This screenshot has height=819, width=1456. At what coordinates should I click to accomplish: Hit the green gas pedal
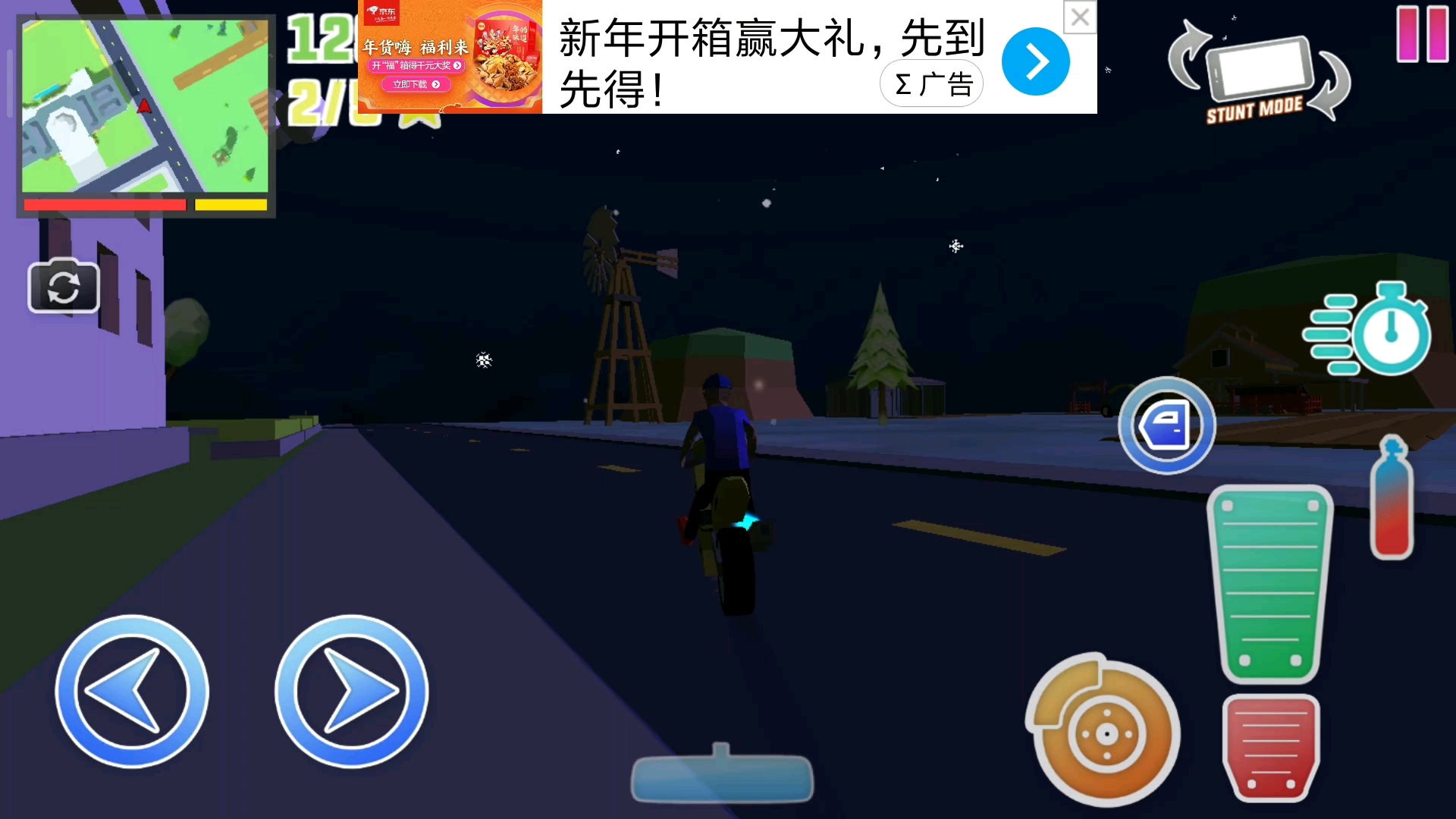tap(1270, 584)
